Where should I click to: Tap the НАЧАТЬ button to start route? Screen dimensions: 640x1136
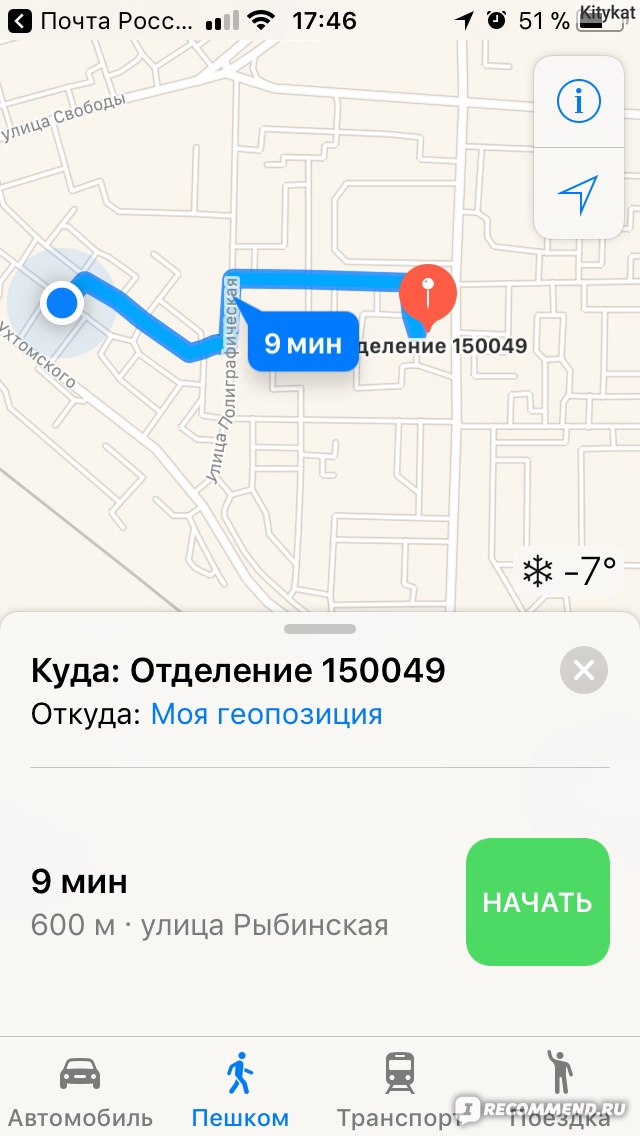[538, 902]
